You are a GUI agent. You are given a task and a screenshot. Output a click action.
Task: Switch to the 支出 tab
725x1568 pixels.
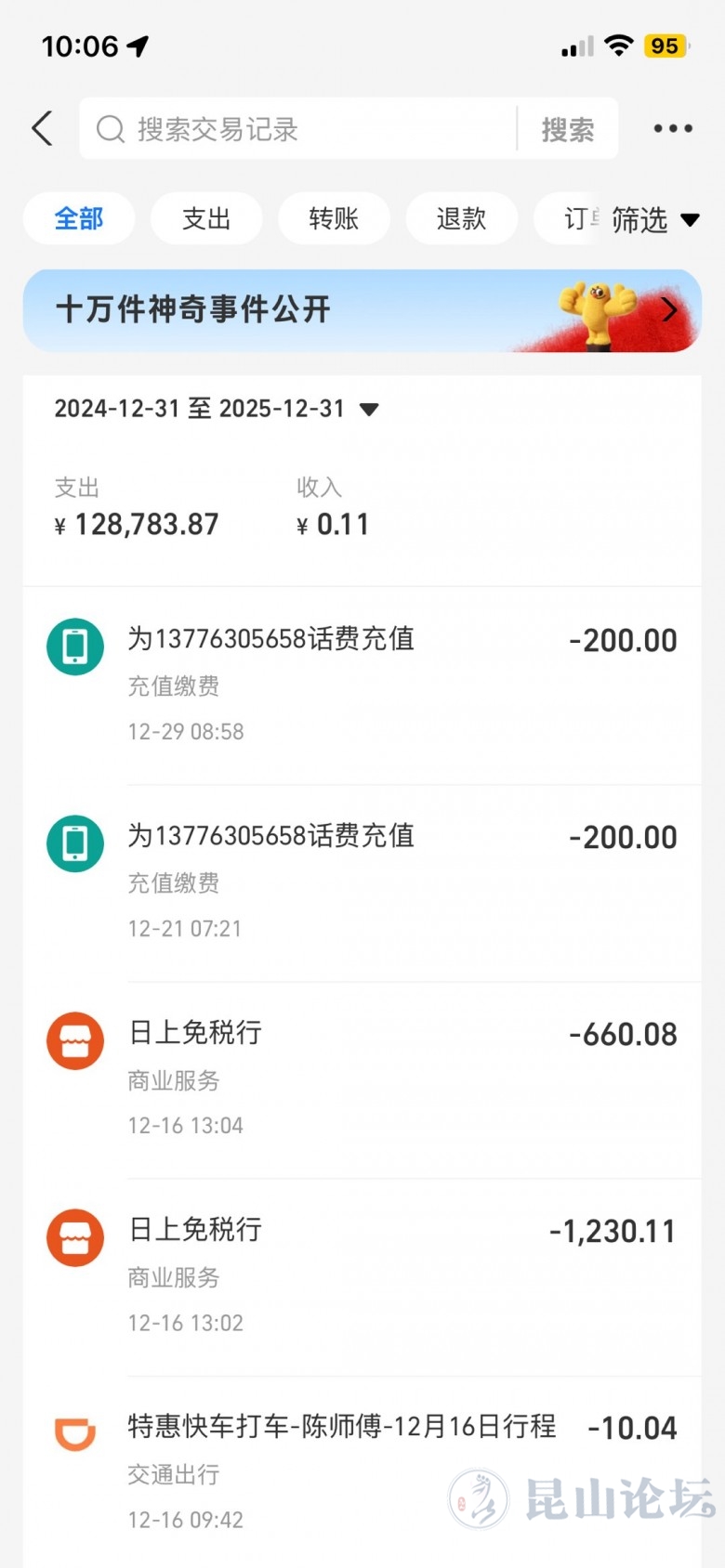206,219
